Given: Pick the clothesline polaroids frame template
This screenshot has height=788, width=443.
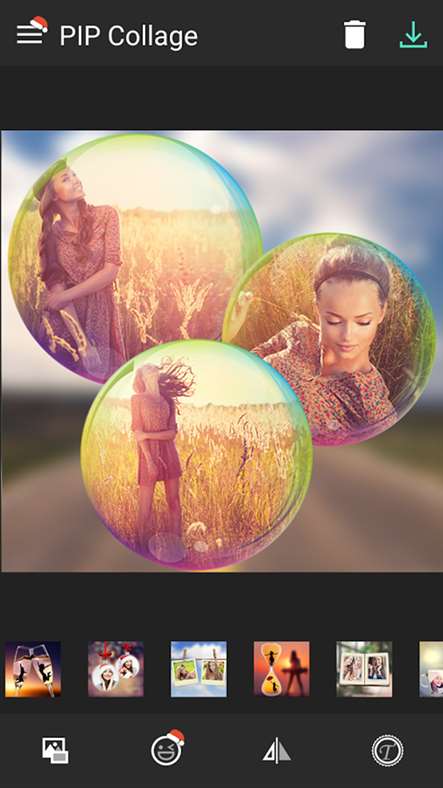Looking at the screenshot, I should click(198, 669).
